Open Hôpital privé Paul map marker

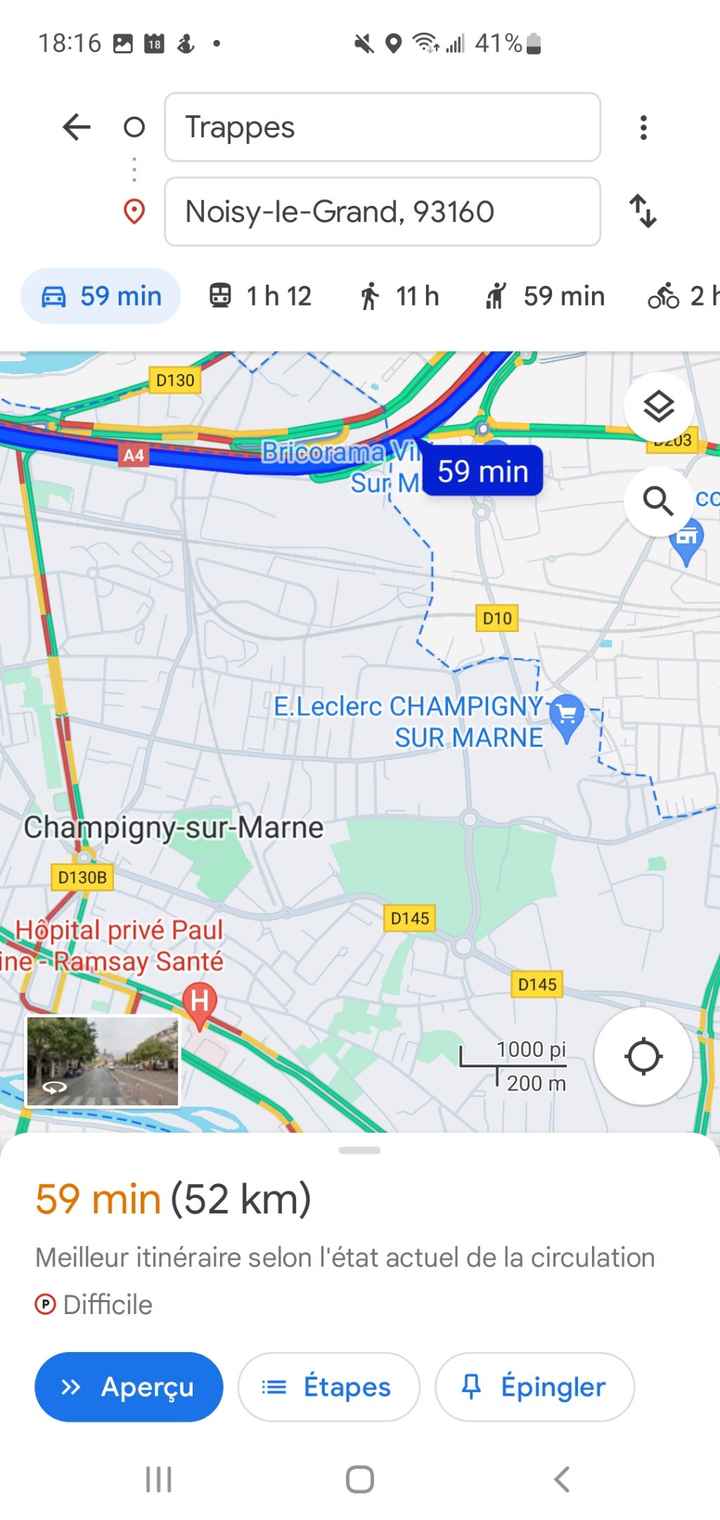pos(199,1003)
